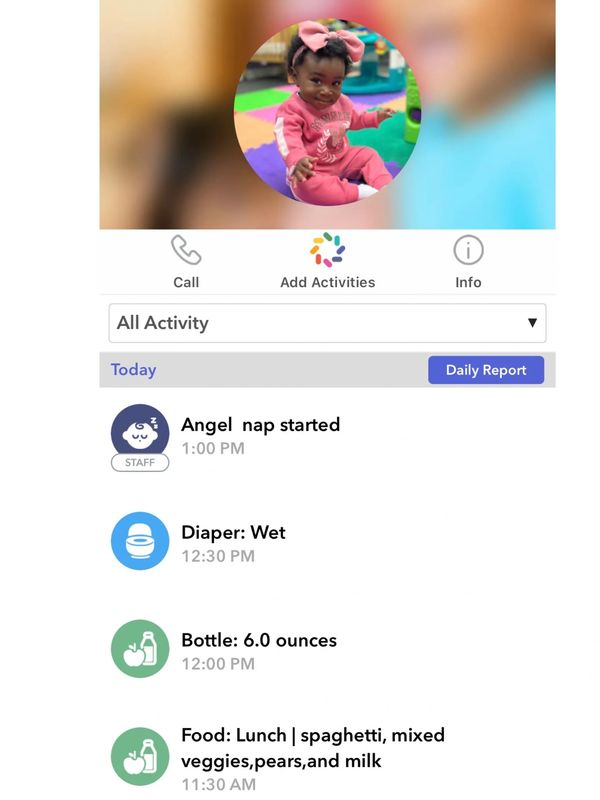
Task: Open Add Activities
Action: coord(327,261)
